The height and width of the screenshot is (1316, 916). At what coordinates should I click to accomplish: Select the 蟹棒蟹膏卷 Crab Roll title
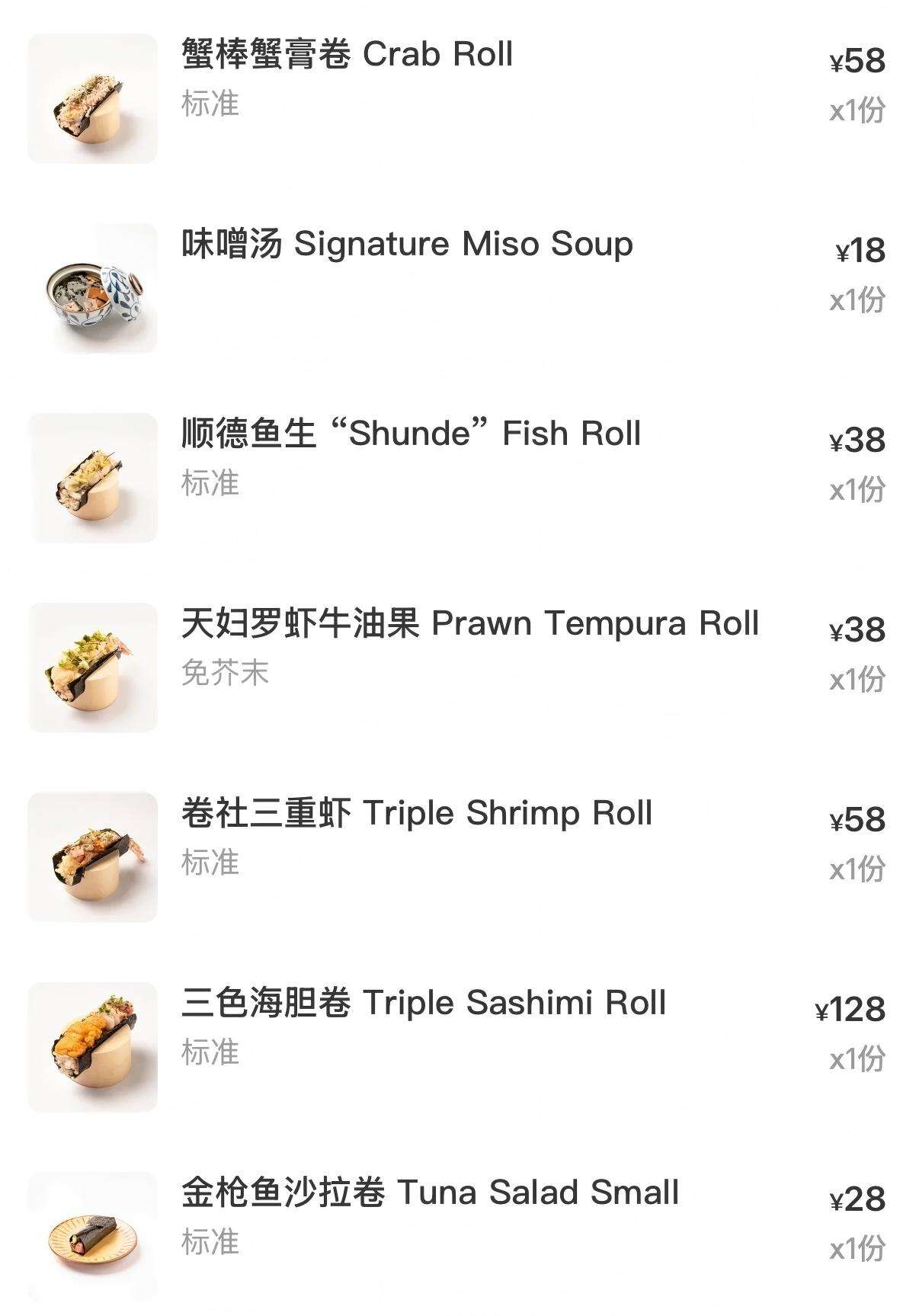(x=347, y=53)
